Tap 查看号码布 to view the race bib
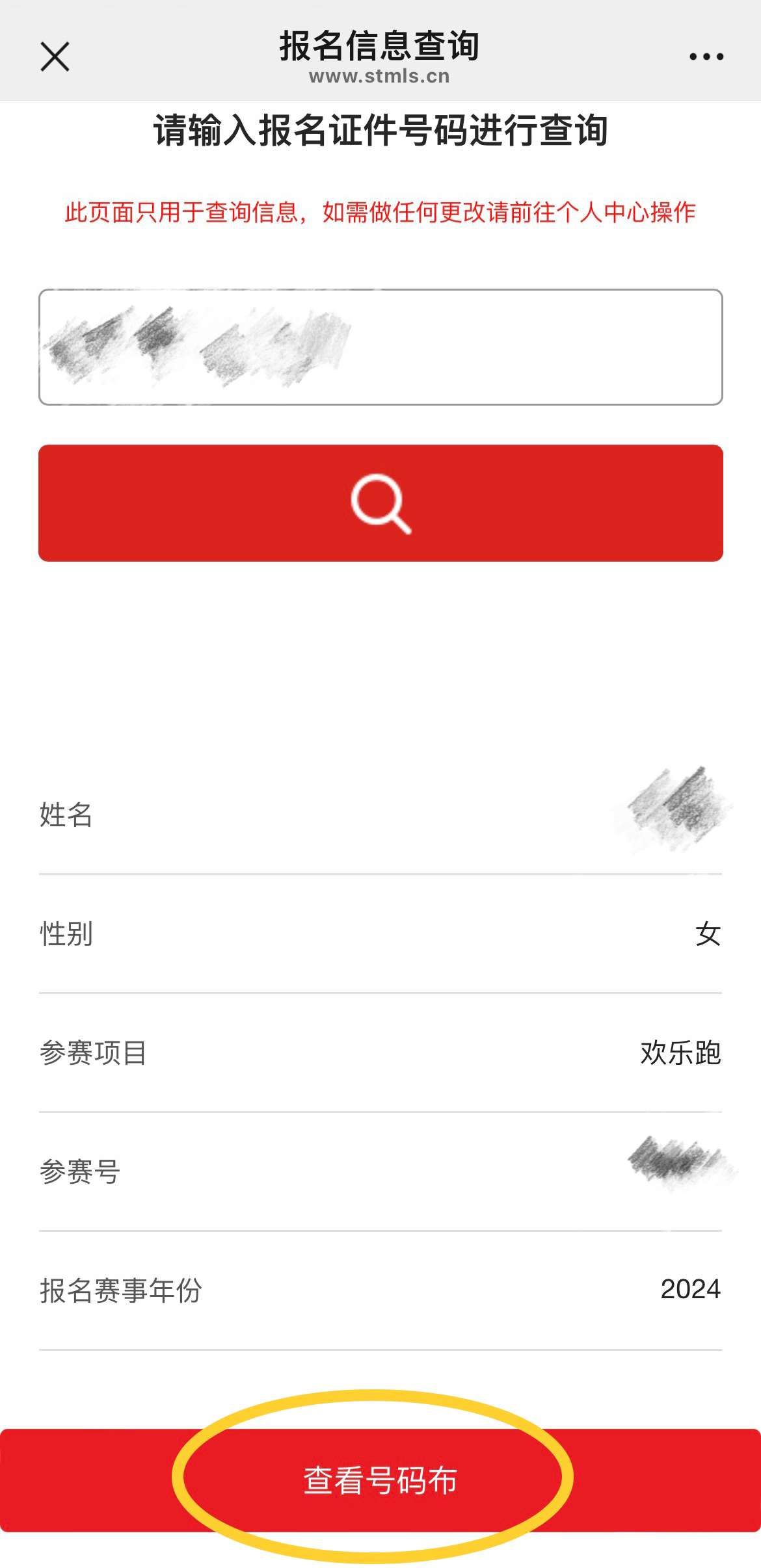The height and width of the screenshot is (1568, 761). 380,1480
